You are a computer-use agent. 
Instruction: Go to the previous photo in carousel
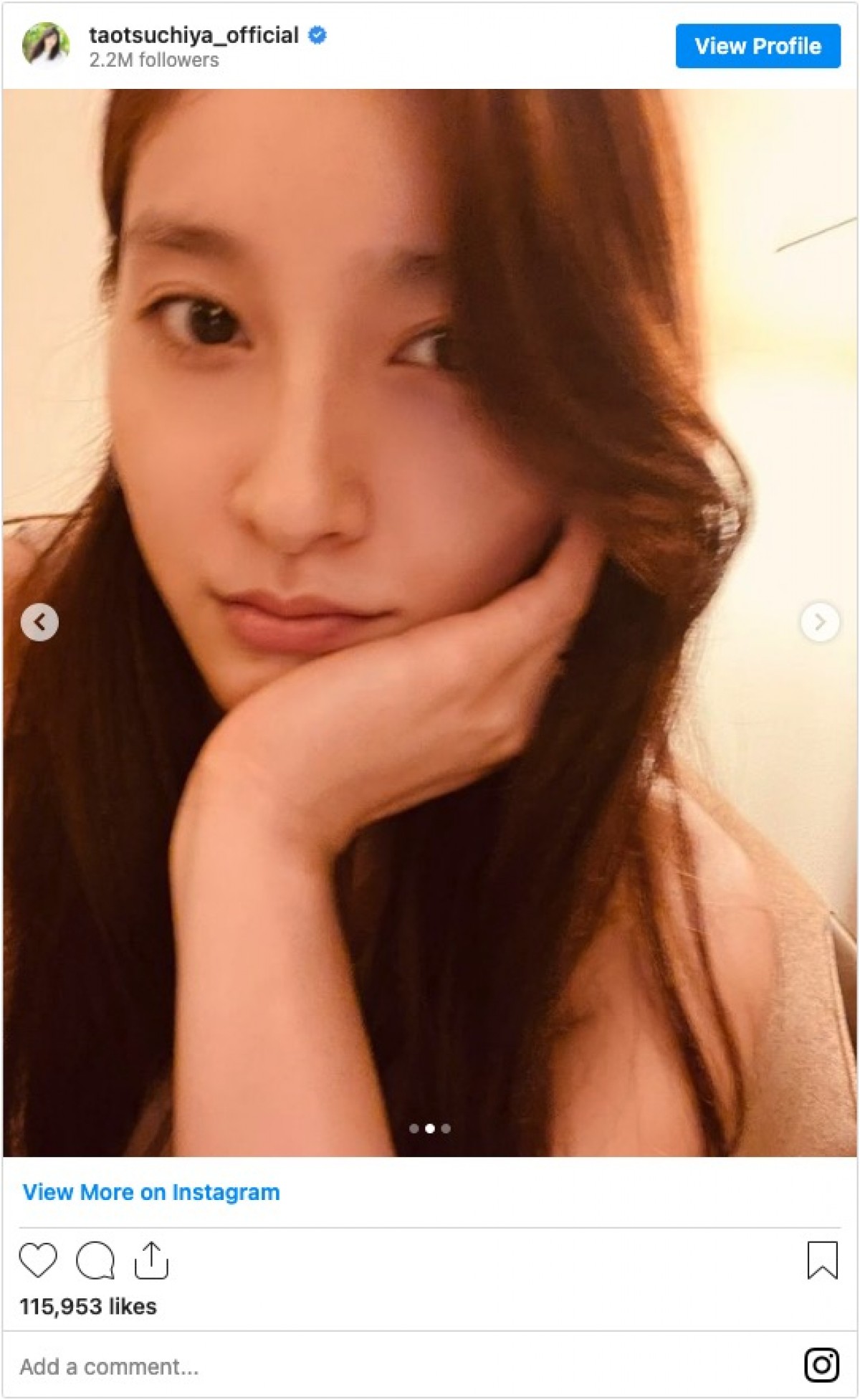[39, 622]
